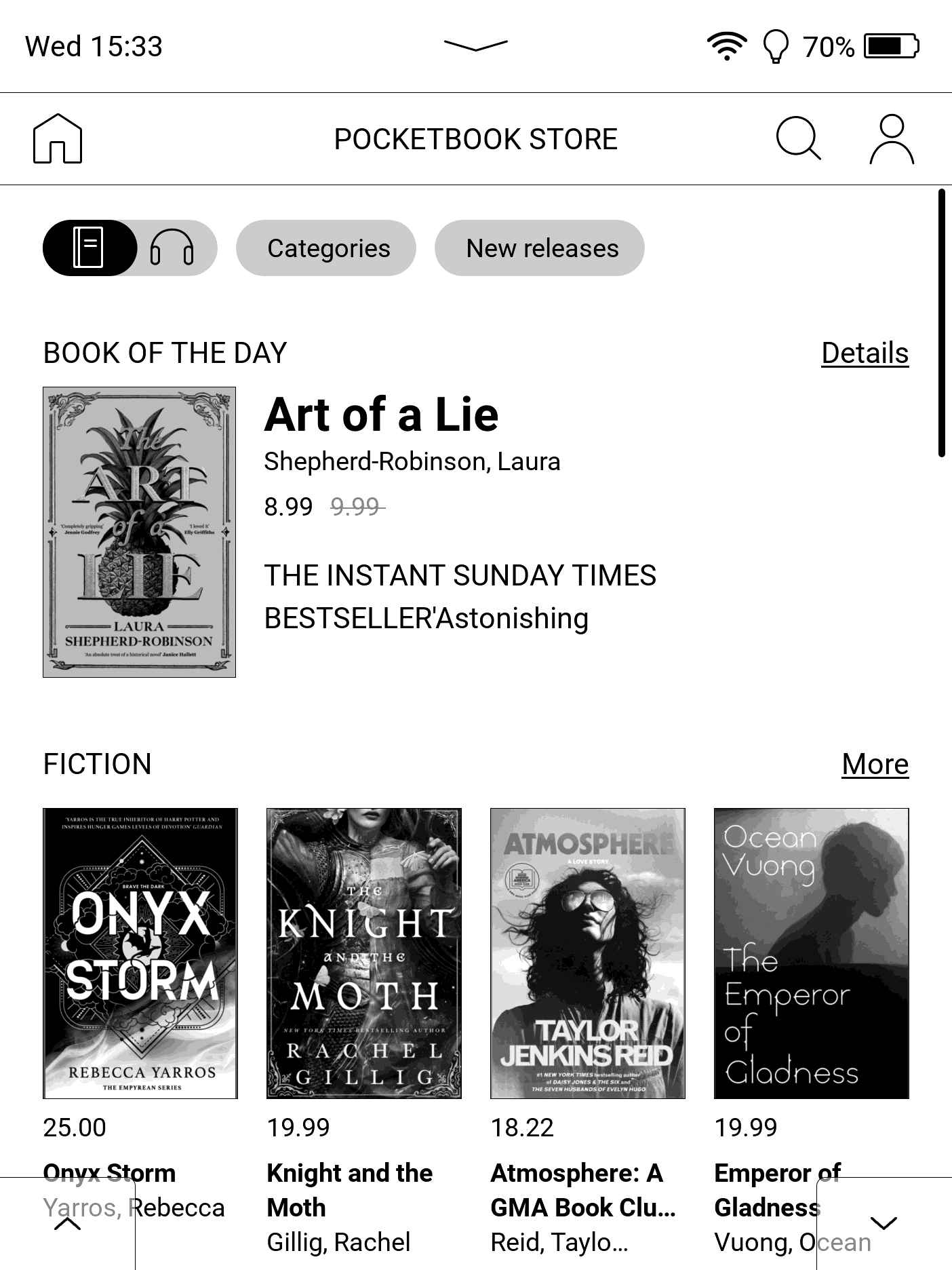The width and height of the screenshot is (952, 1270).
Task: Open Onyx Storm by Rebecca Yarros
Action: coord(140,952)
